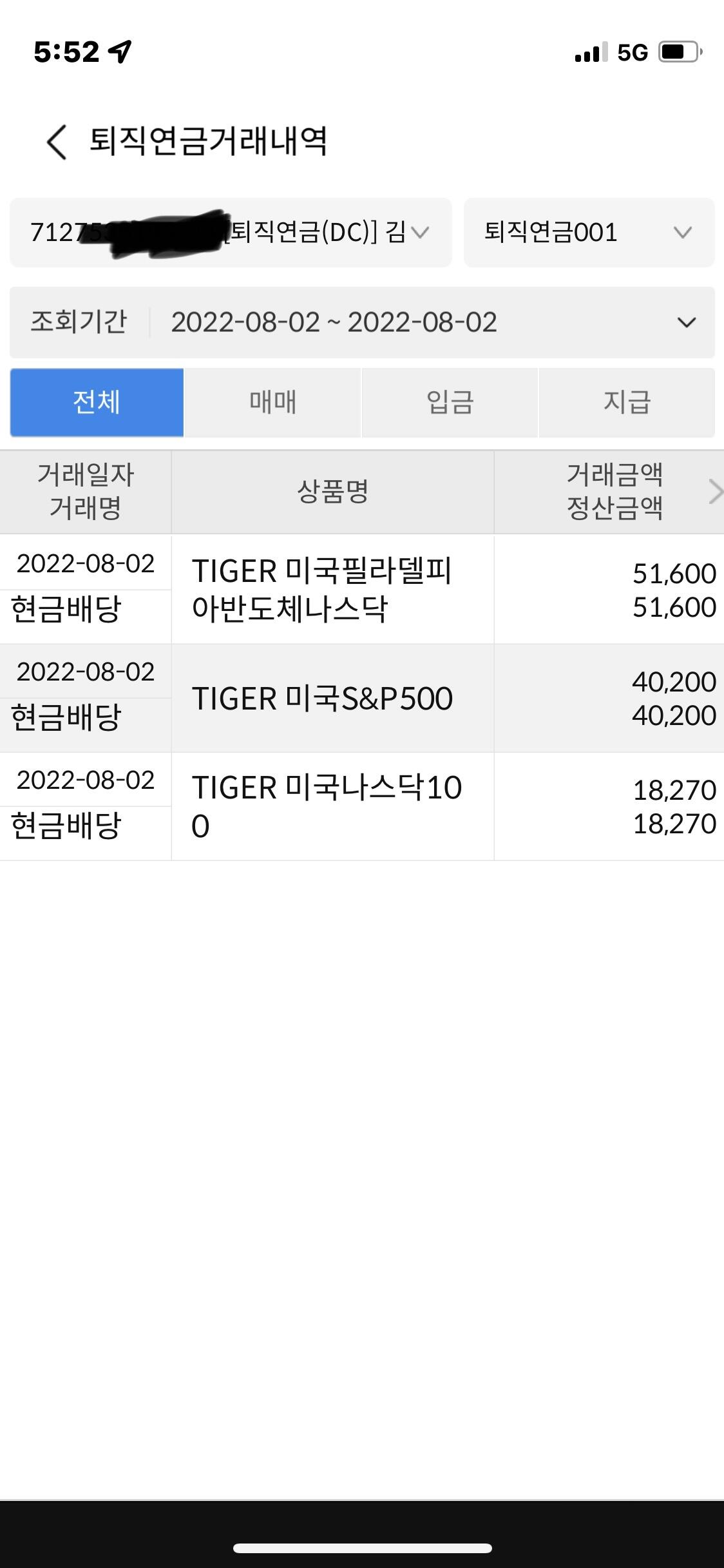Switch to the 지급 tab
724x1568 pixels.
(x=626, y=403)
